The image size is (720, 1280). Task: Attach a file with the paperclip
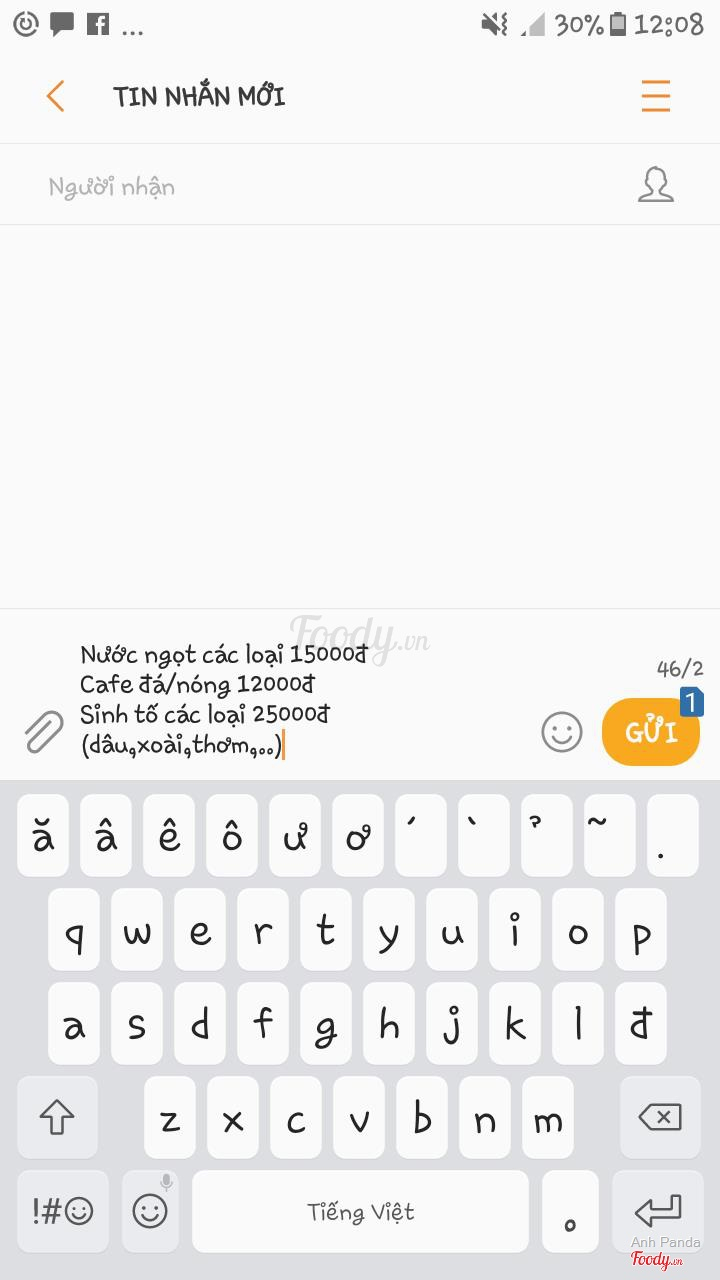[x=44, y=732]
